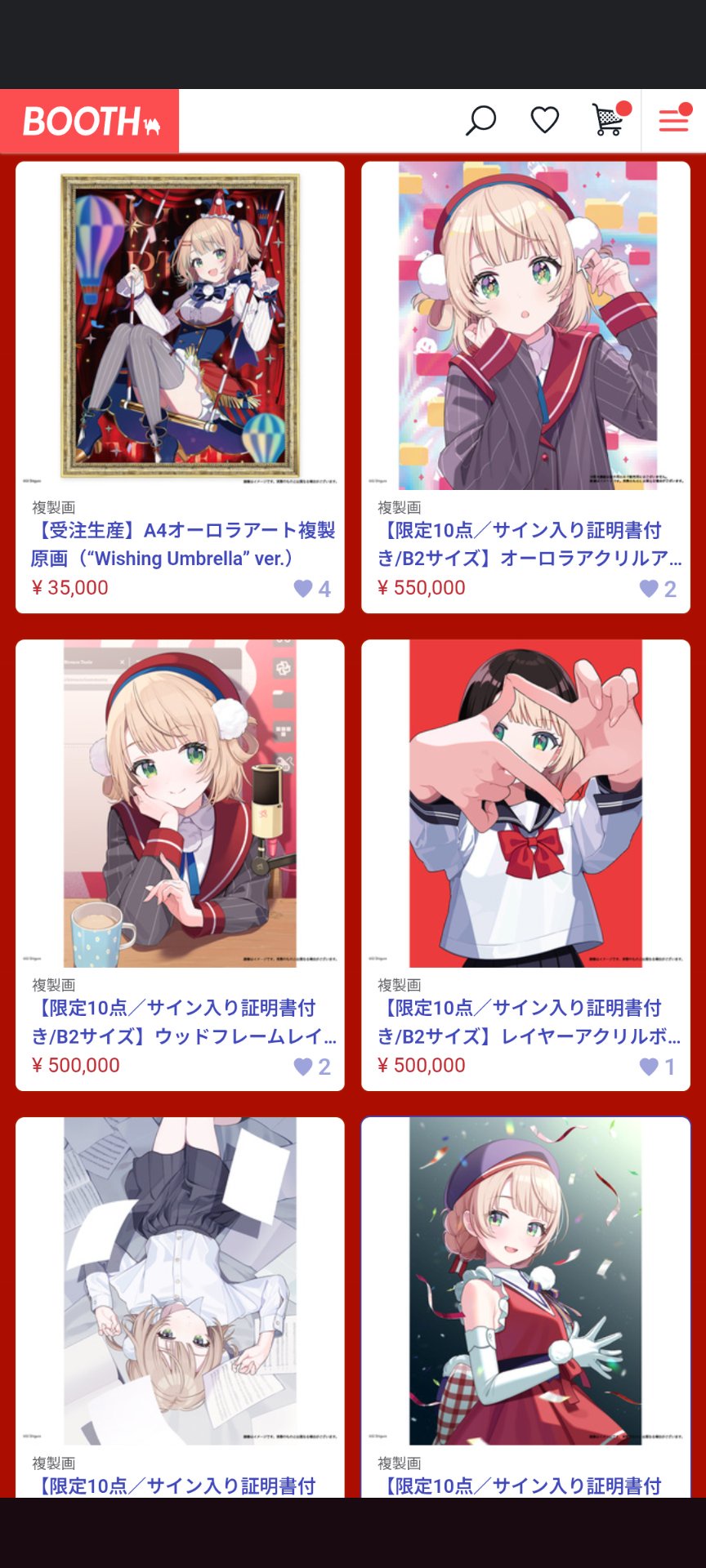Open the search magnifier icon
Viewport: 706px width, 1568px height.
click(480, 121)
